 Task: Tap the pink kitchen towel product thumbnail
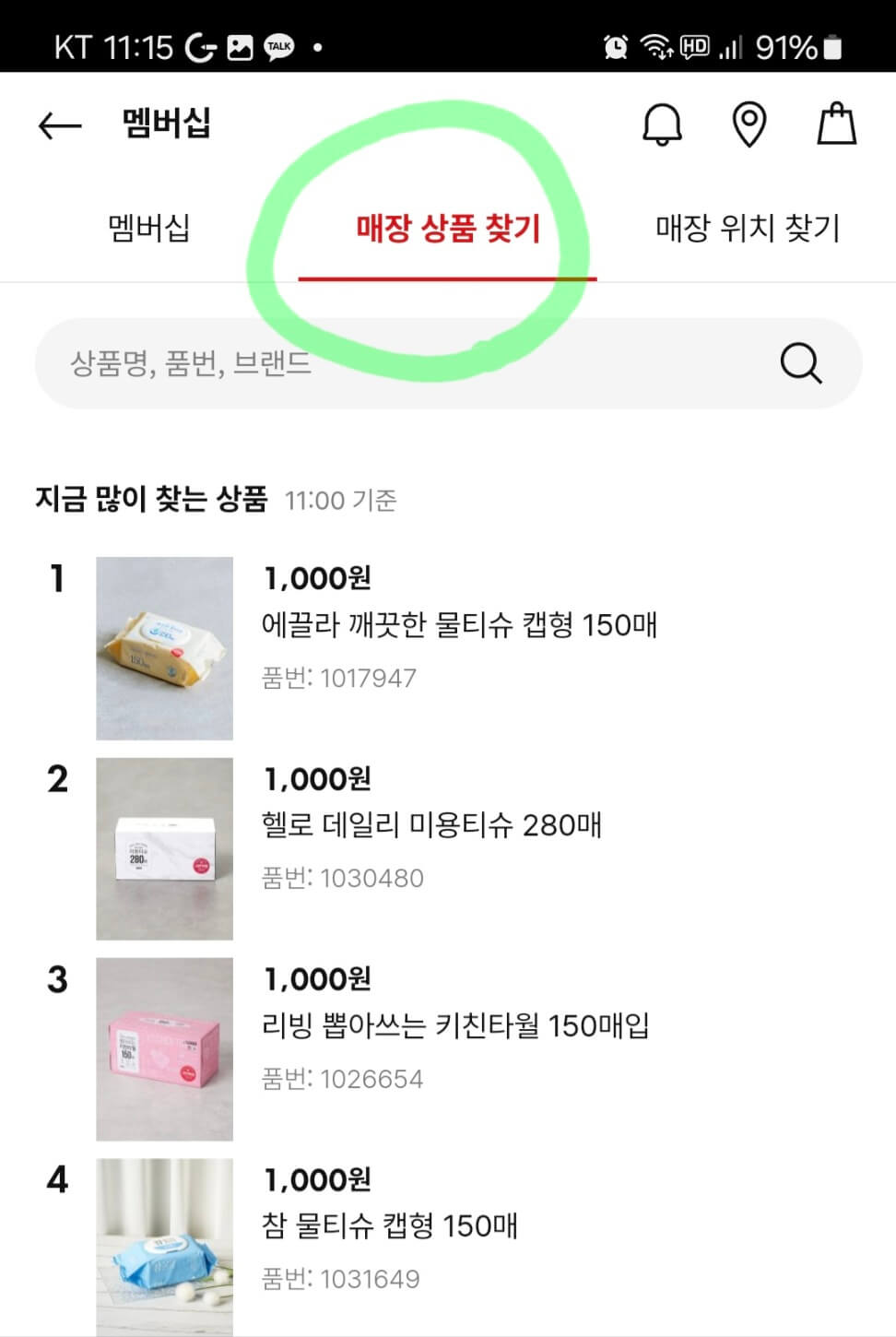(x=164, y=1047)
